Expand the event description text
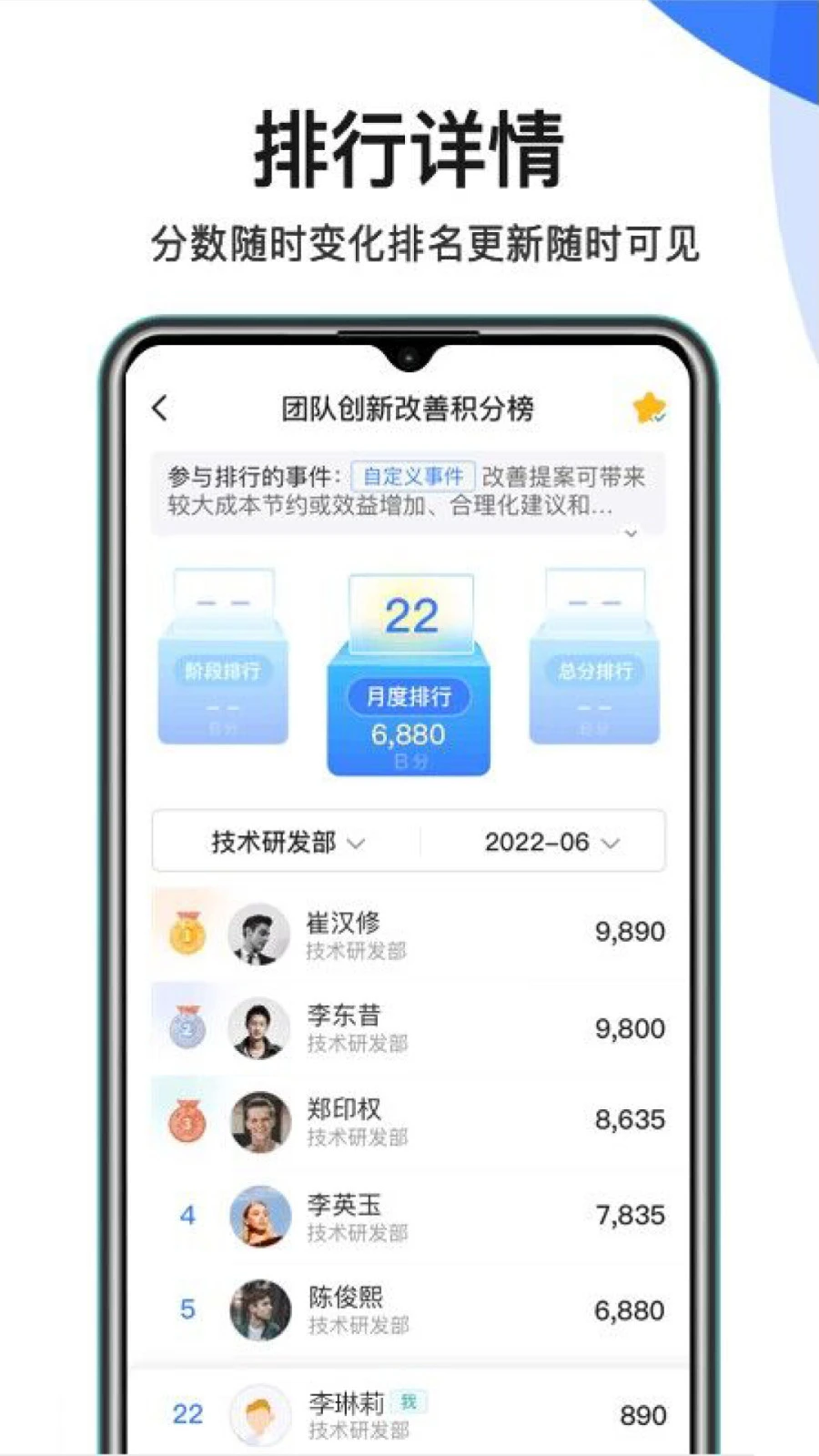This screenshot has width=819, height=1456. point(631,535)
